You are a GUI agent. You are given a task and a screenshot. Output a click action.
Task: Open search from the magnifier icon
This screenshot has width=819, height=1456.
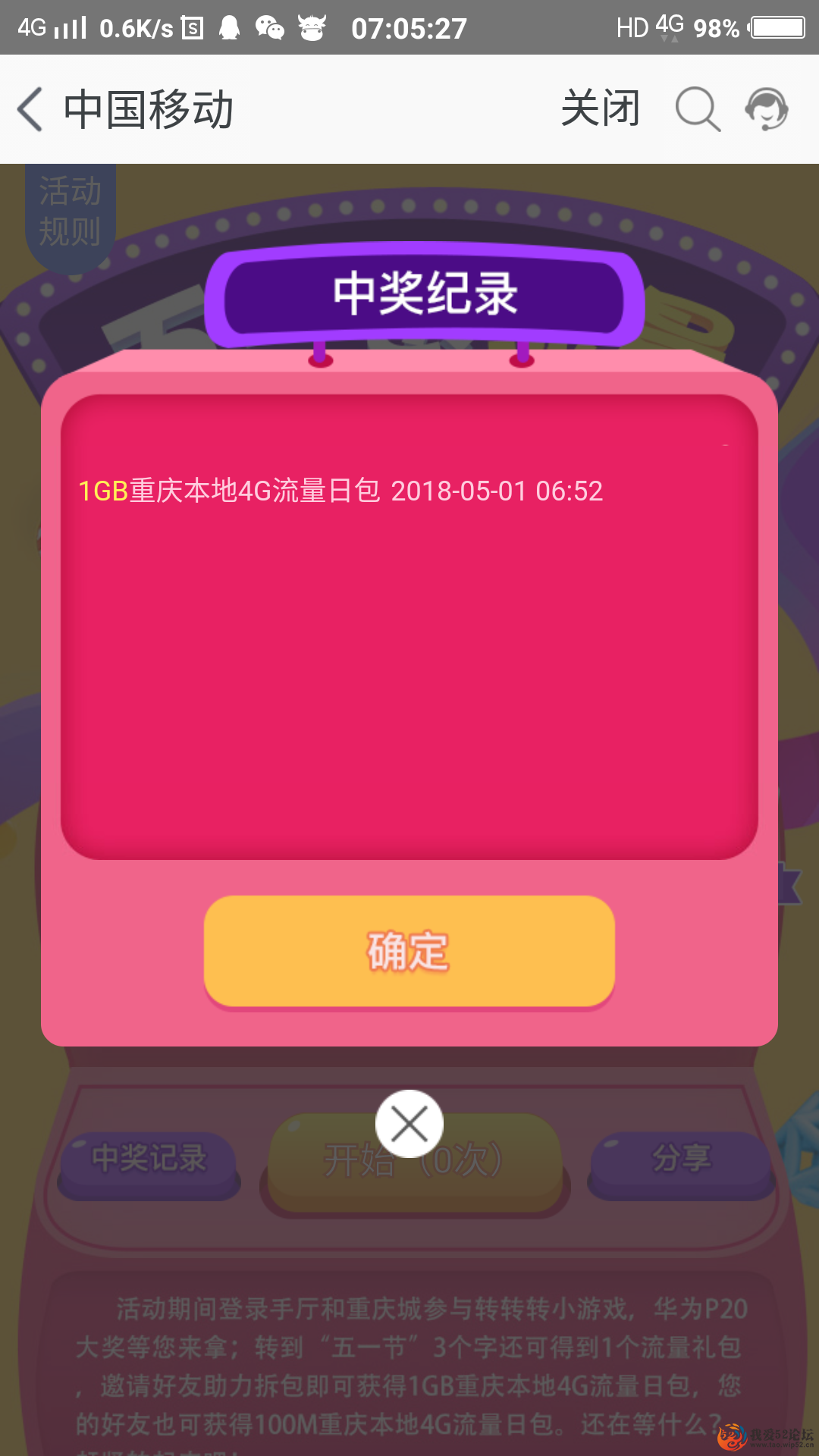(x=697, y=109)
